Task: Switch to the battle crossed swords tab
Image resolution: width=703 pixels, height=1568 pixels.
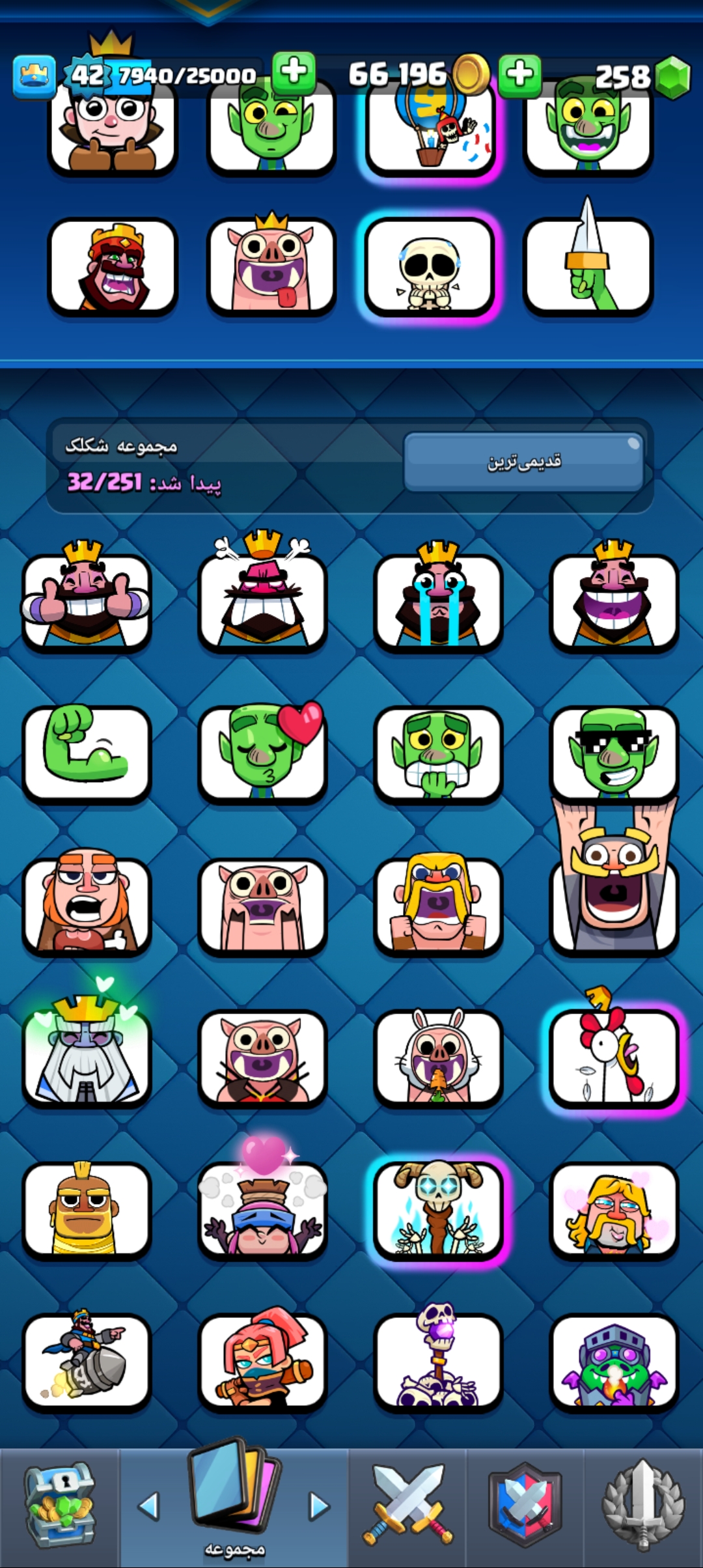Action: click(408, 1505)
